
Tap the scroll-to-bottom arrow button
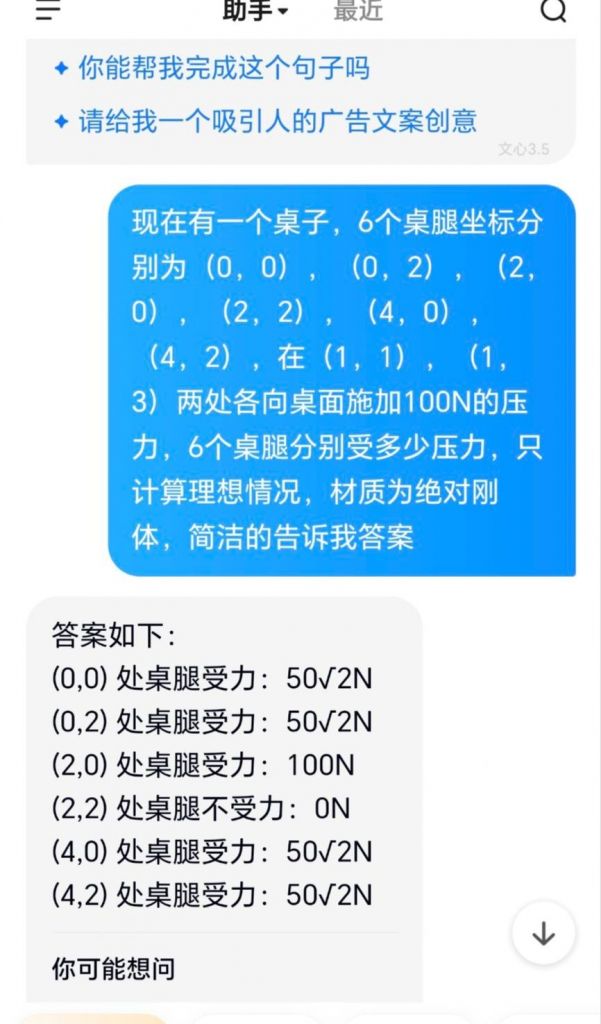(x=544, y=935)
